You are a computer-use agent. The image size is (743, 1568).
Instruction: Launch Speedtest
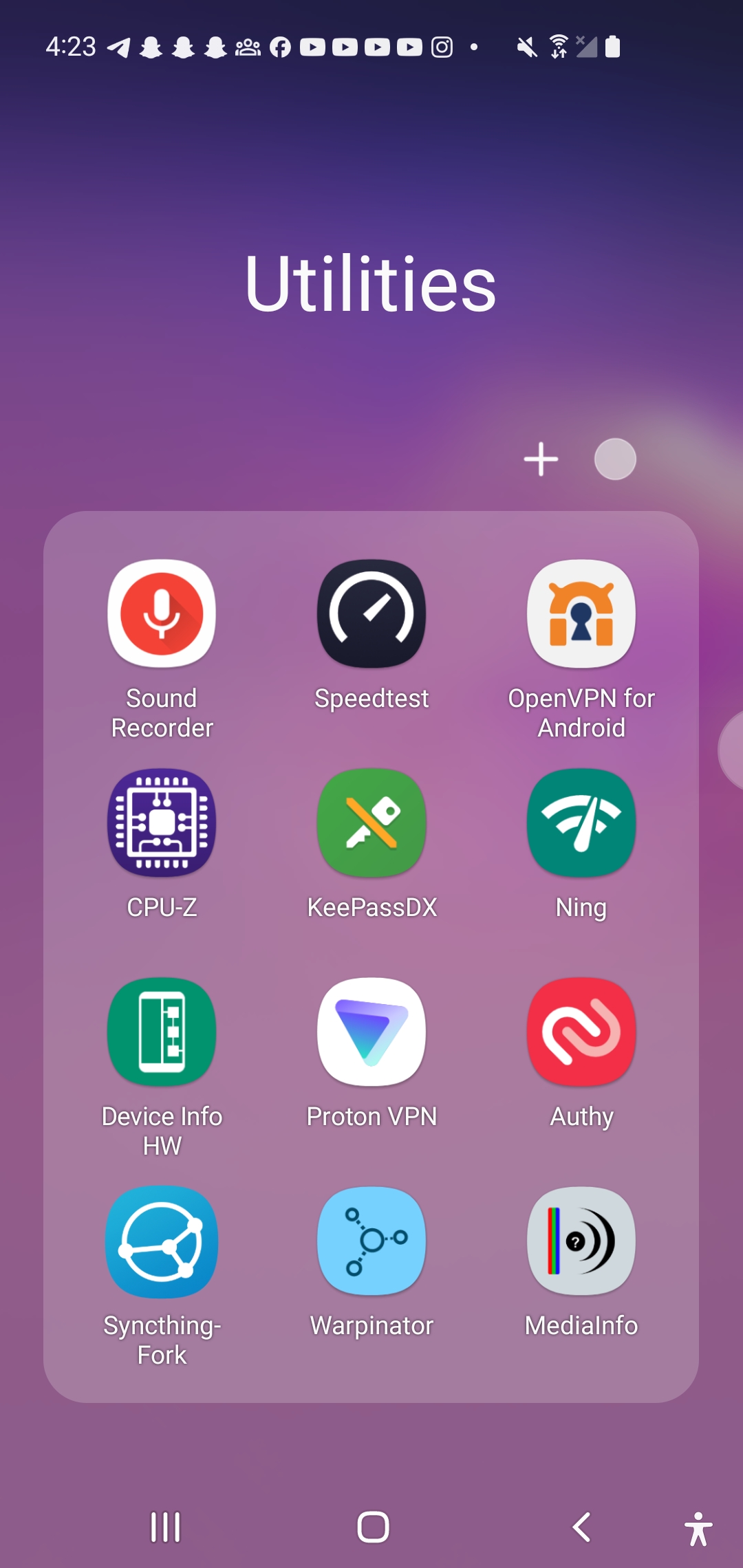coord(371,613)
